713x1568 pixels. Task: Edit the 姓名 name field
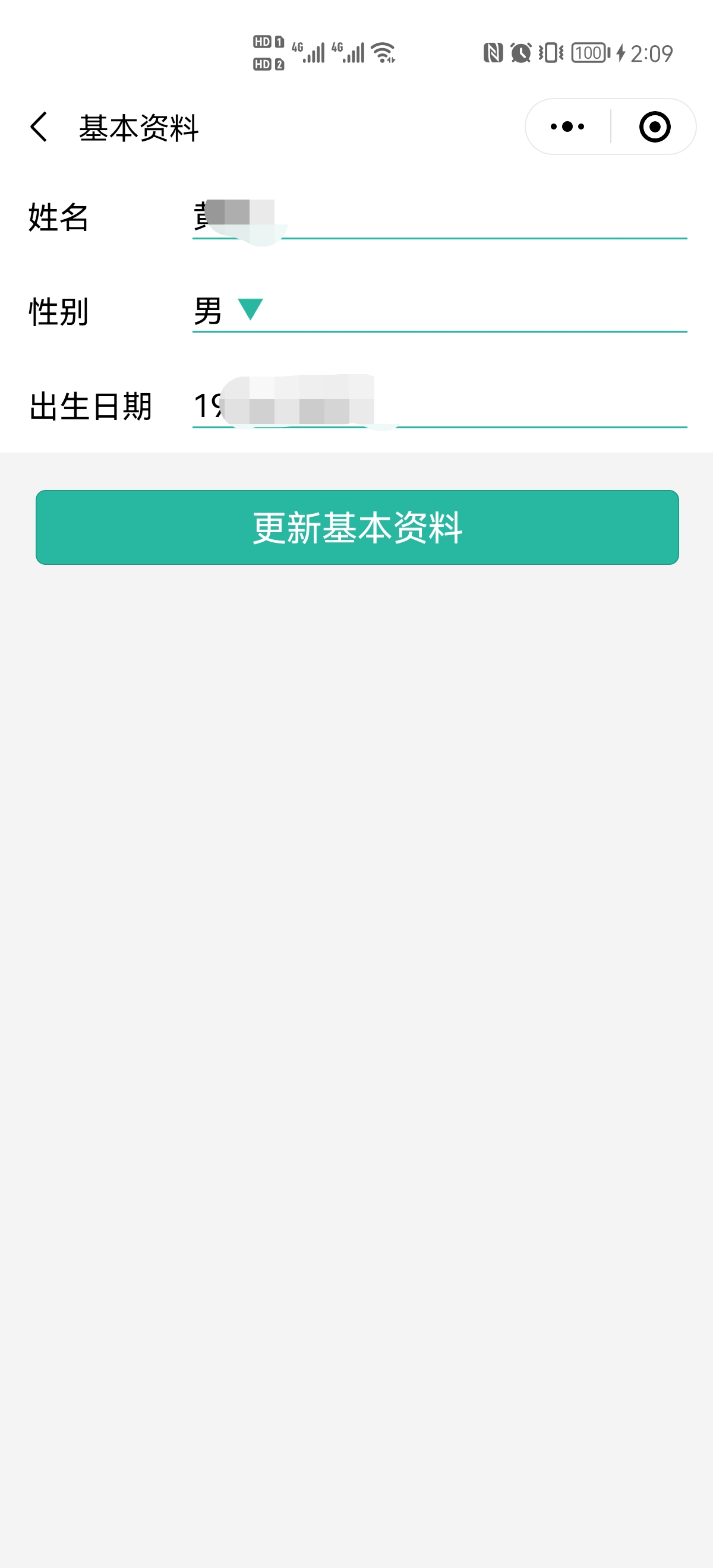(x=438, y=218)
